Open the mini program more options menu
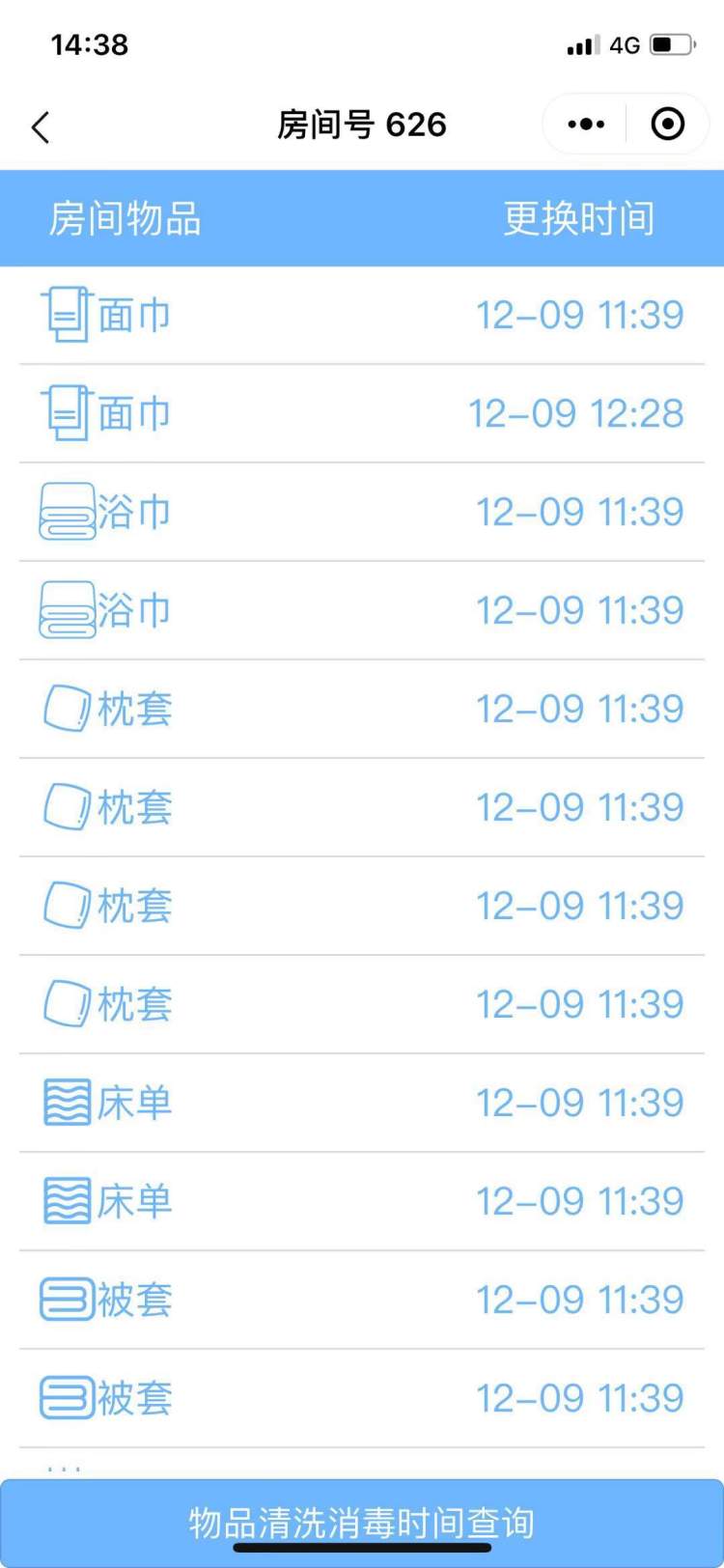This screenshot has height=1568, width=724. [586, 125]
